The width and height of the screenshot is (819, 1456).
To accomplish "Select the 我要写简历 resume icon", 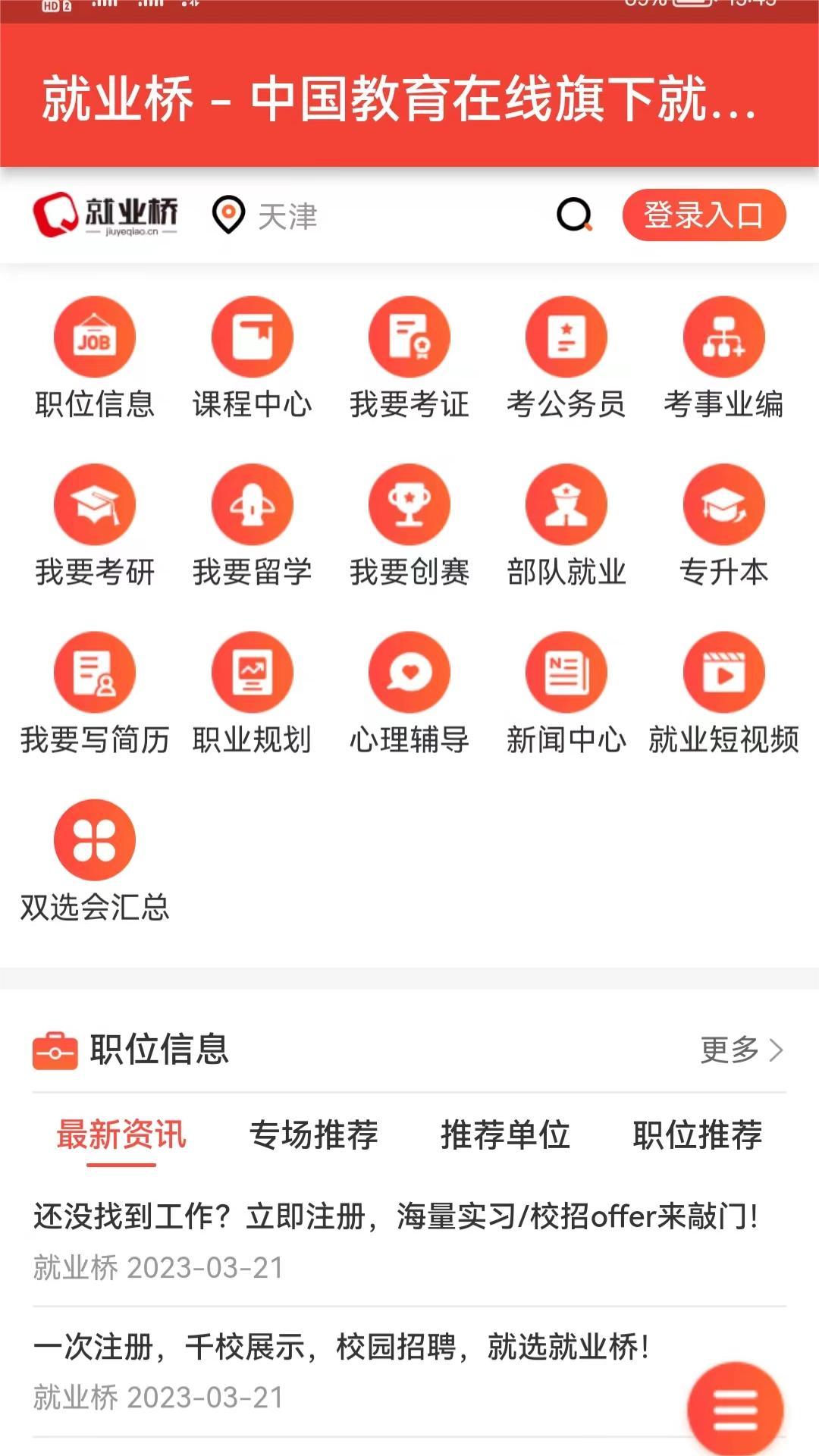I will coord(93,672).
